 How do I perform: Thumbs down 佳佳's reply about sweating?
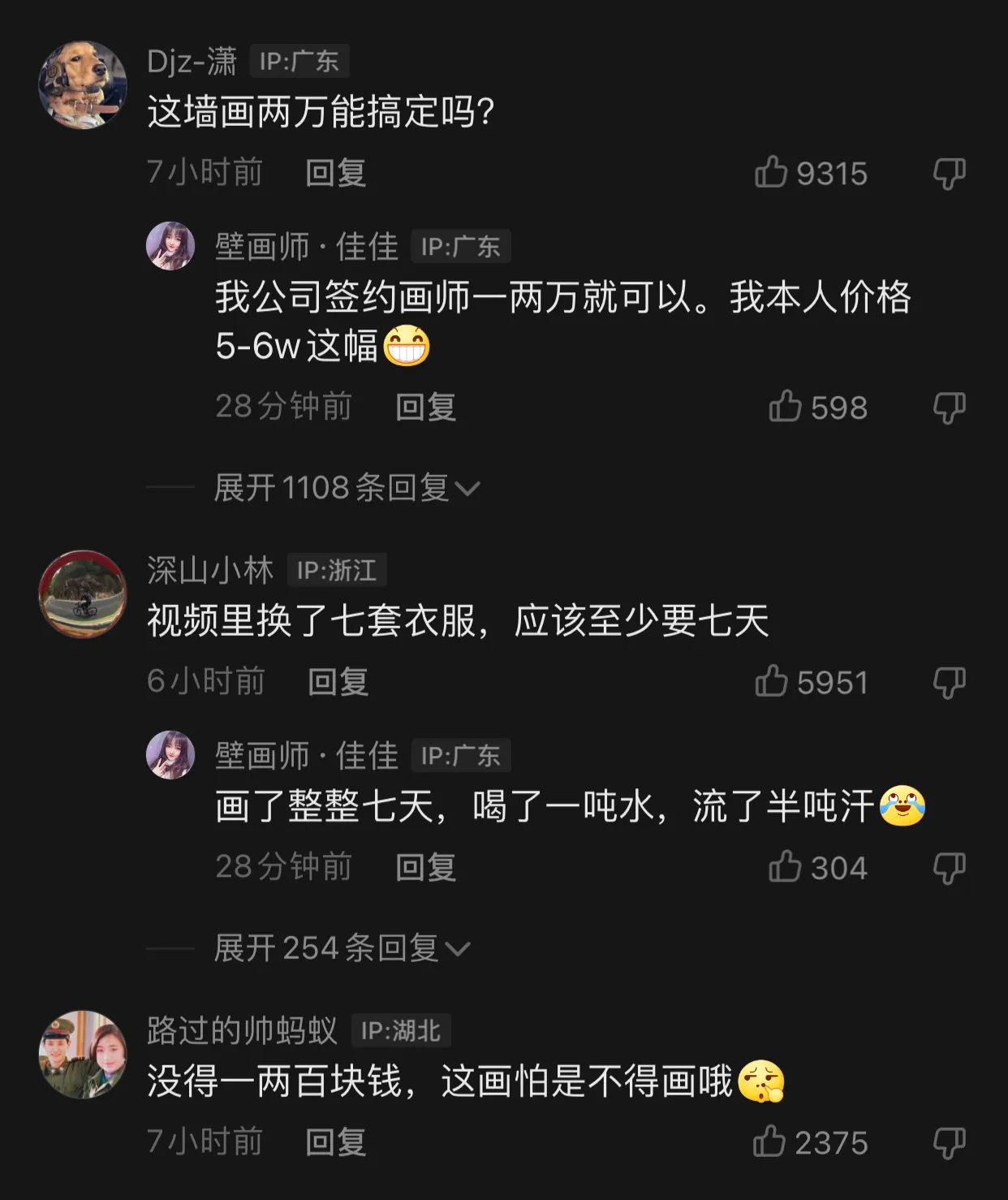[946, 868]
